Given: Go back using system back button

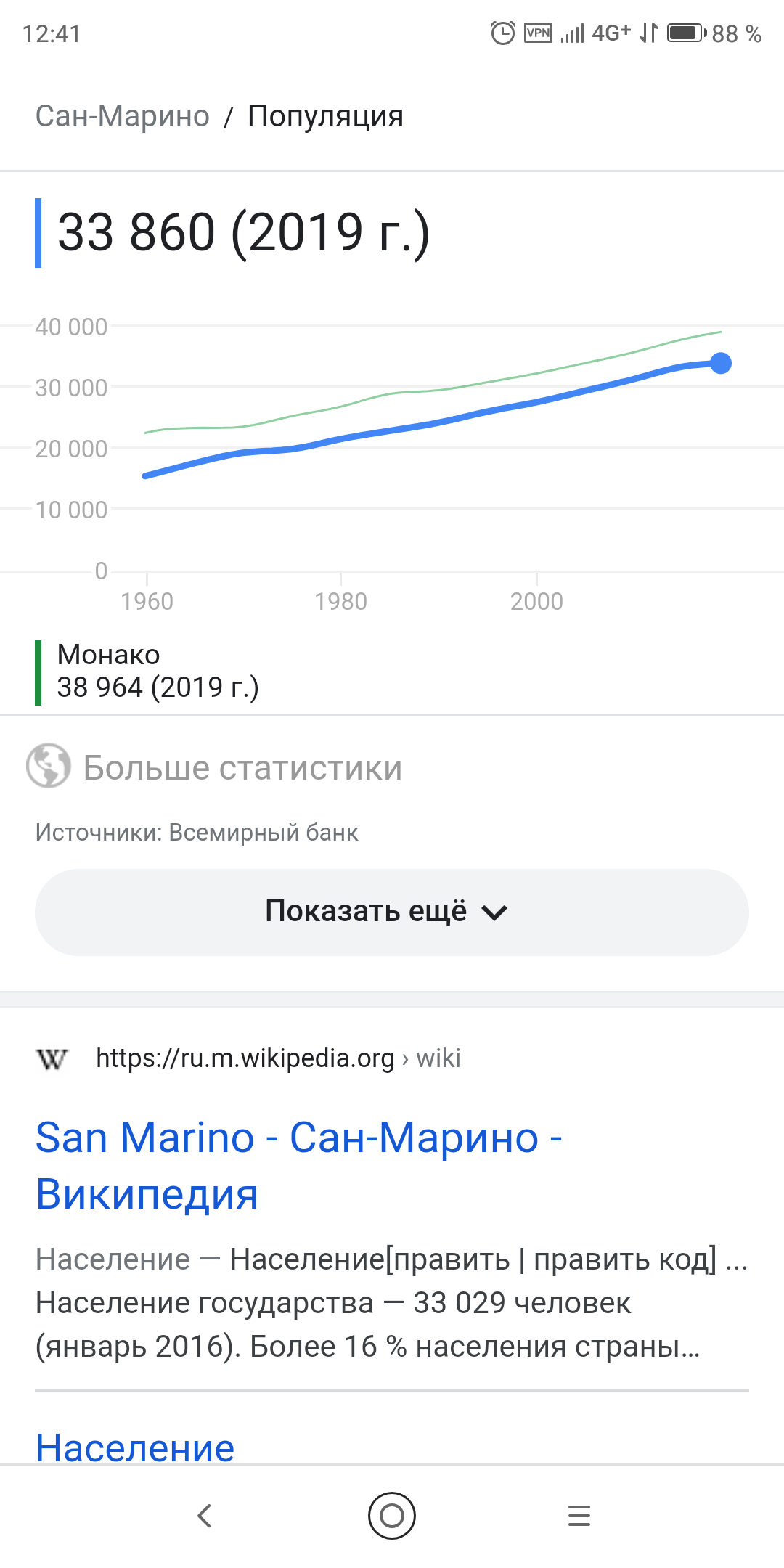Looking at the screenshot, I should point(205,1515).
